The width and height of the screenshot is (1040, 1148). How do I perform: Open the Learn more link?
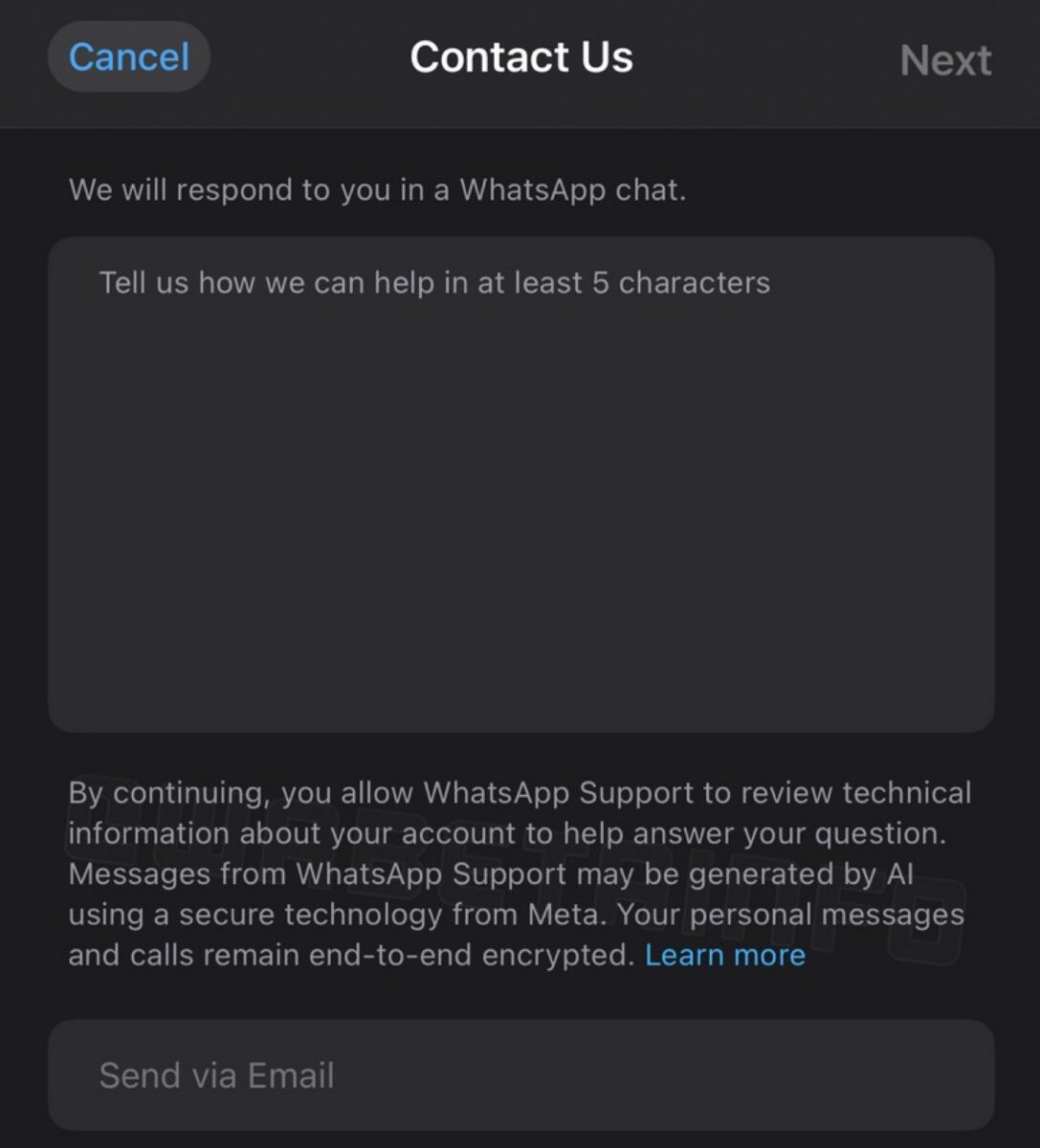coord(724,955)
